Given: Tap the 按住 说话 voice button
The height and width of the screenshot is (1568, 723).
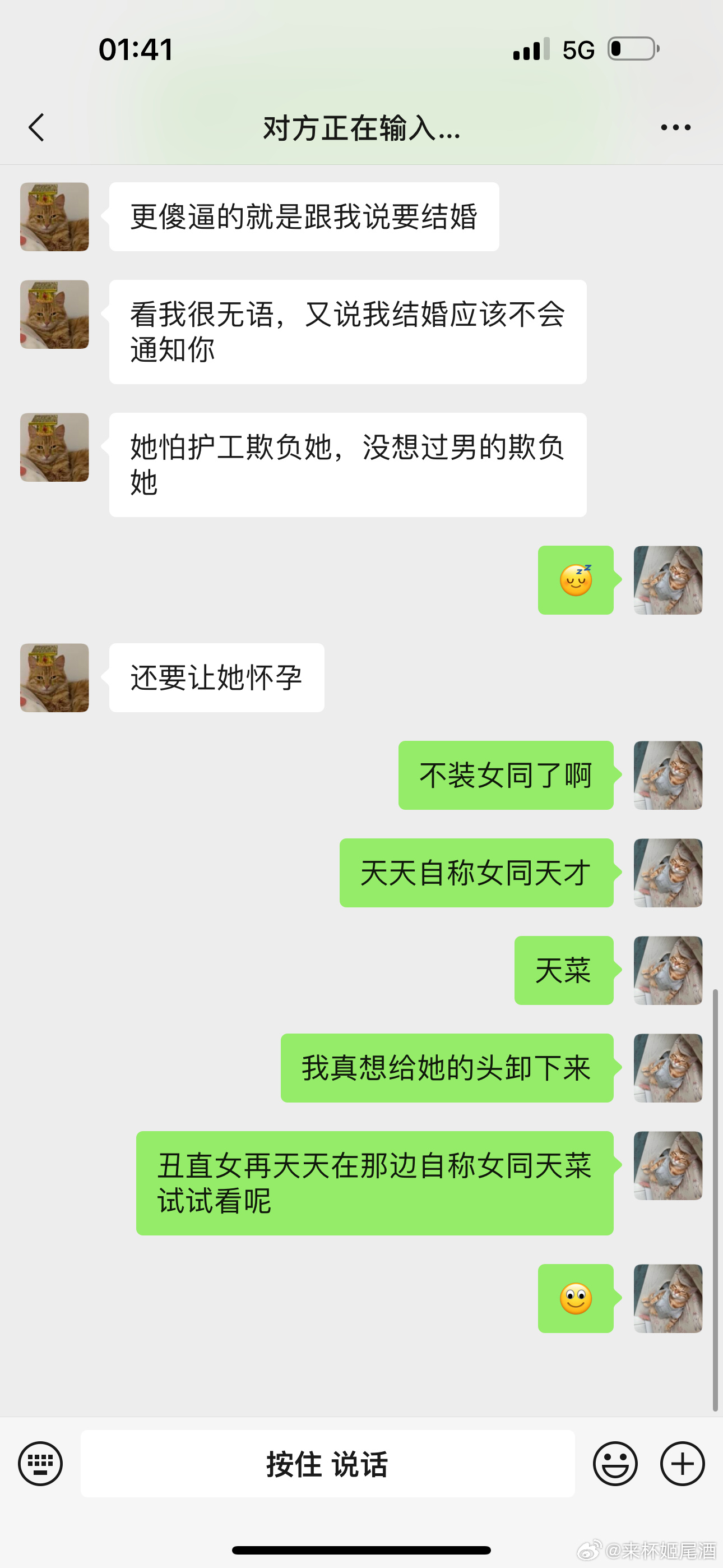Looking at the screenshot, I should (327, 1463).
